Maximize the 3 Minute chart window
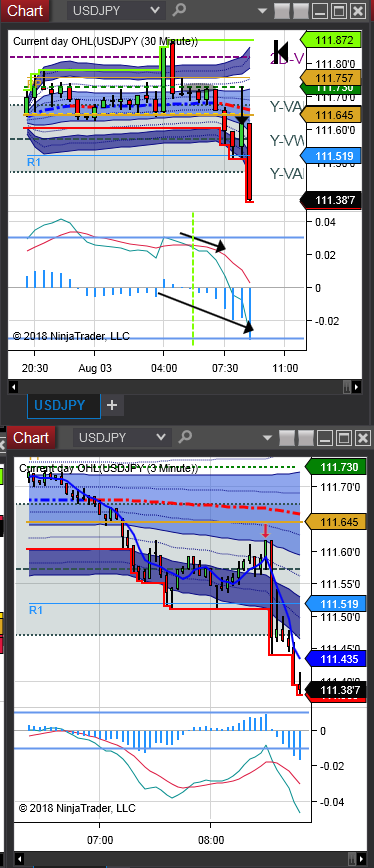The image size is (374, 868). (x=343, y=438)
